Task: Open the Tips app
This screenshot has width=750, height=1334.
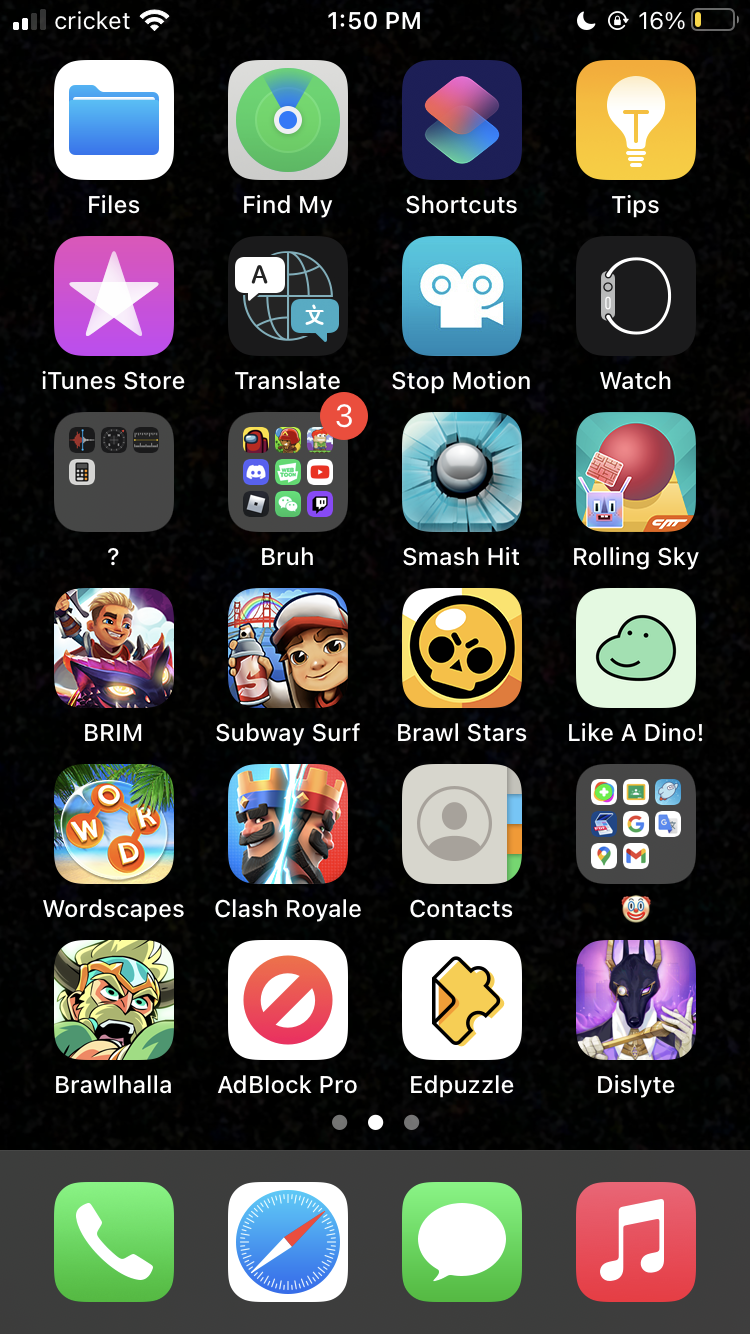Action: point(635,120)
